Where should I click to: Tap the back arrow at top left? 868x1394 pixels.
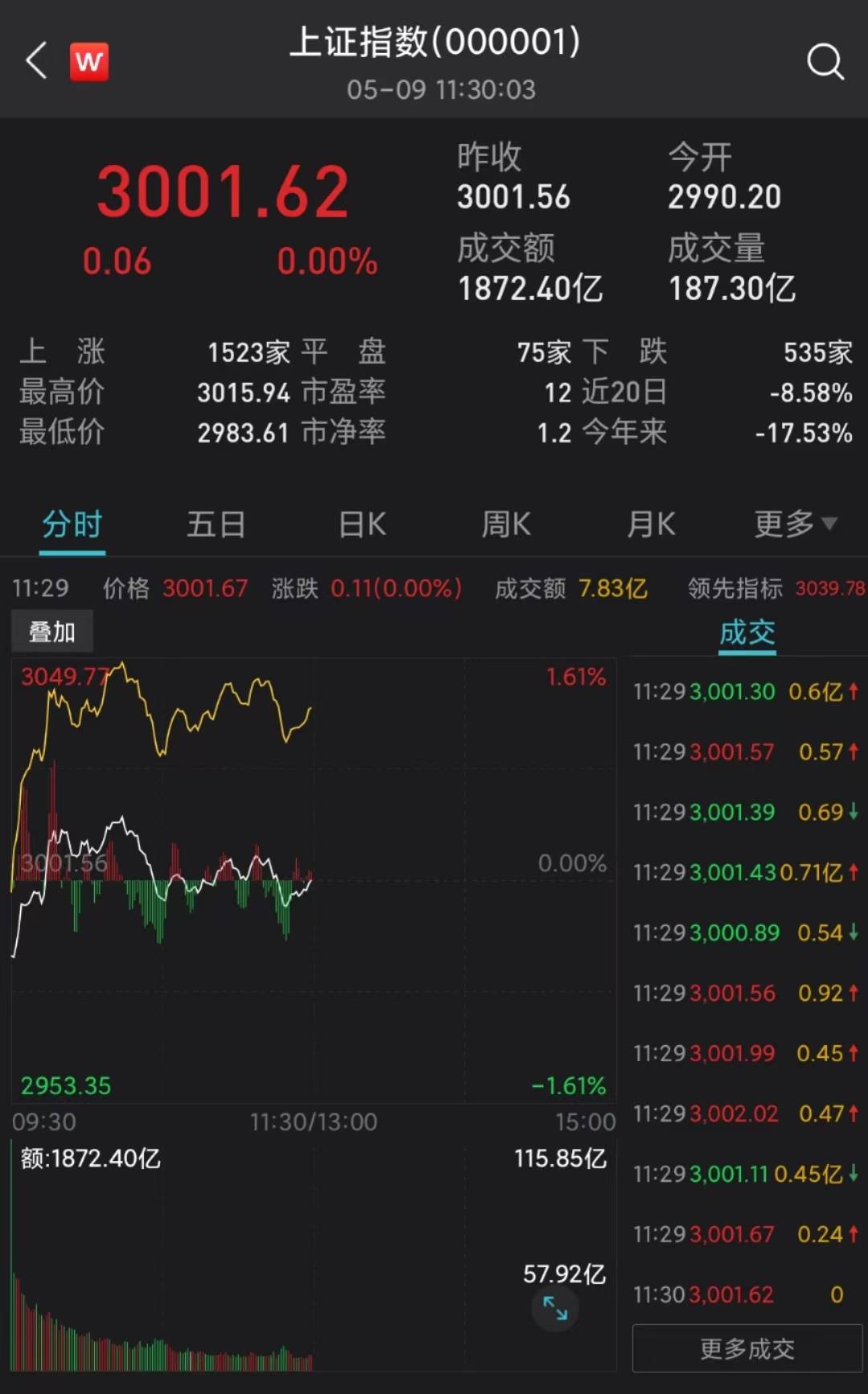tap(34, 61)
